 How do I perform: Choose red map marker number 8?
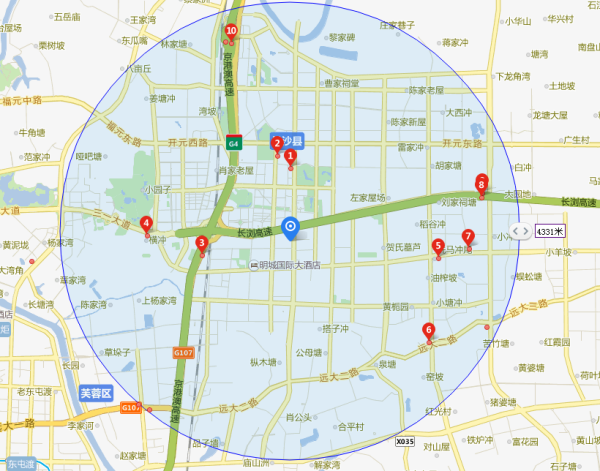point(482,184)
